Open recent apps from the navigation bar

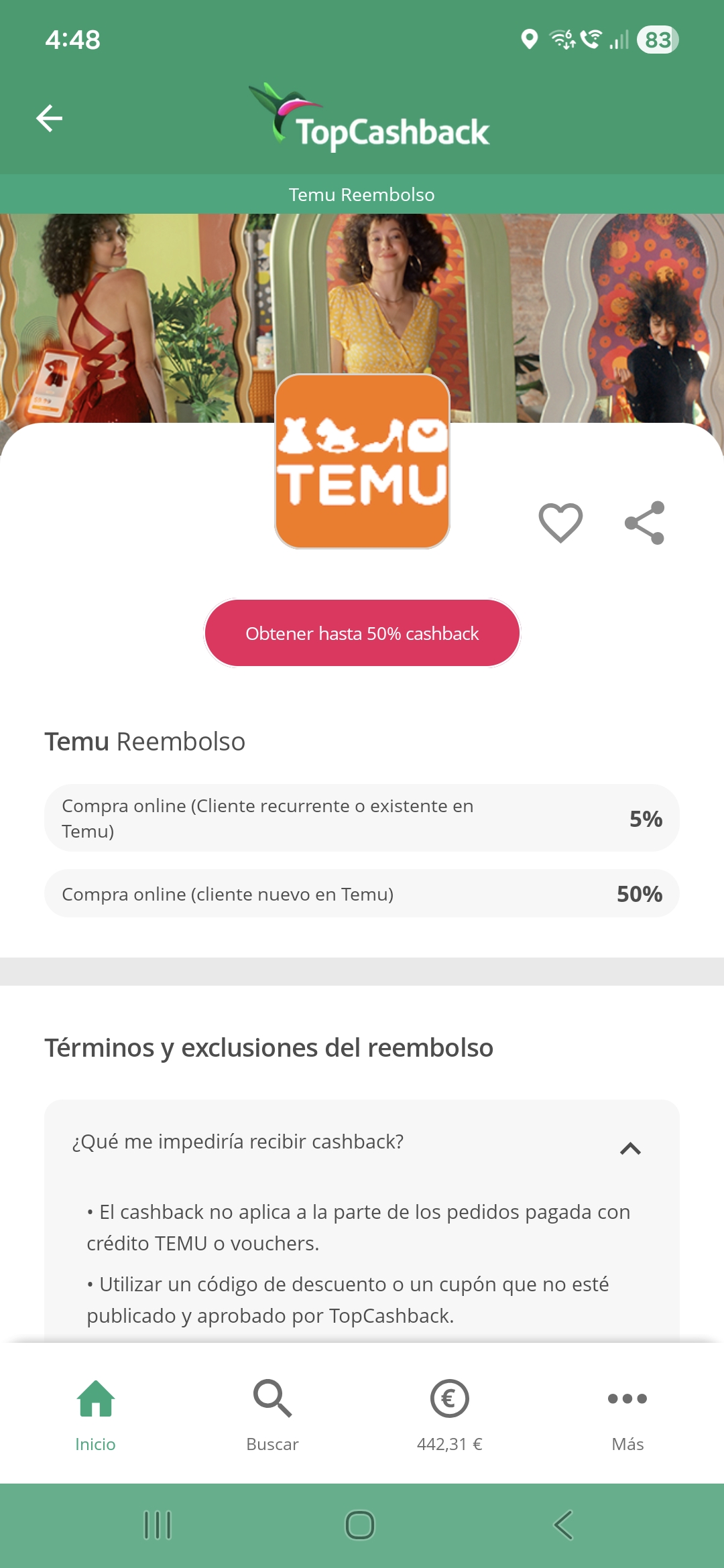click(x=158, y=1525)
